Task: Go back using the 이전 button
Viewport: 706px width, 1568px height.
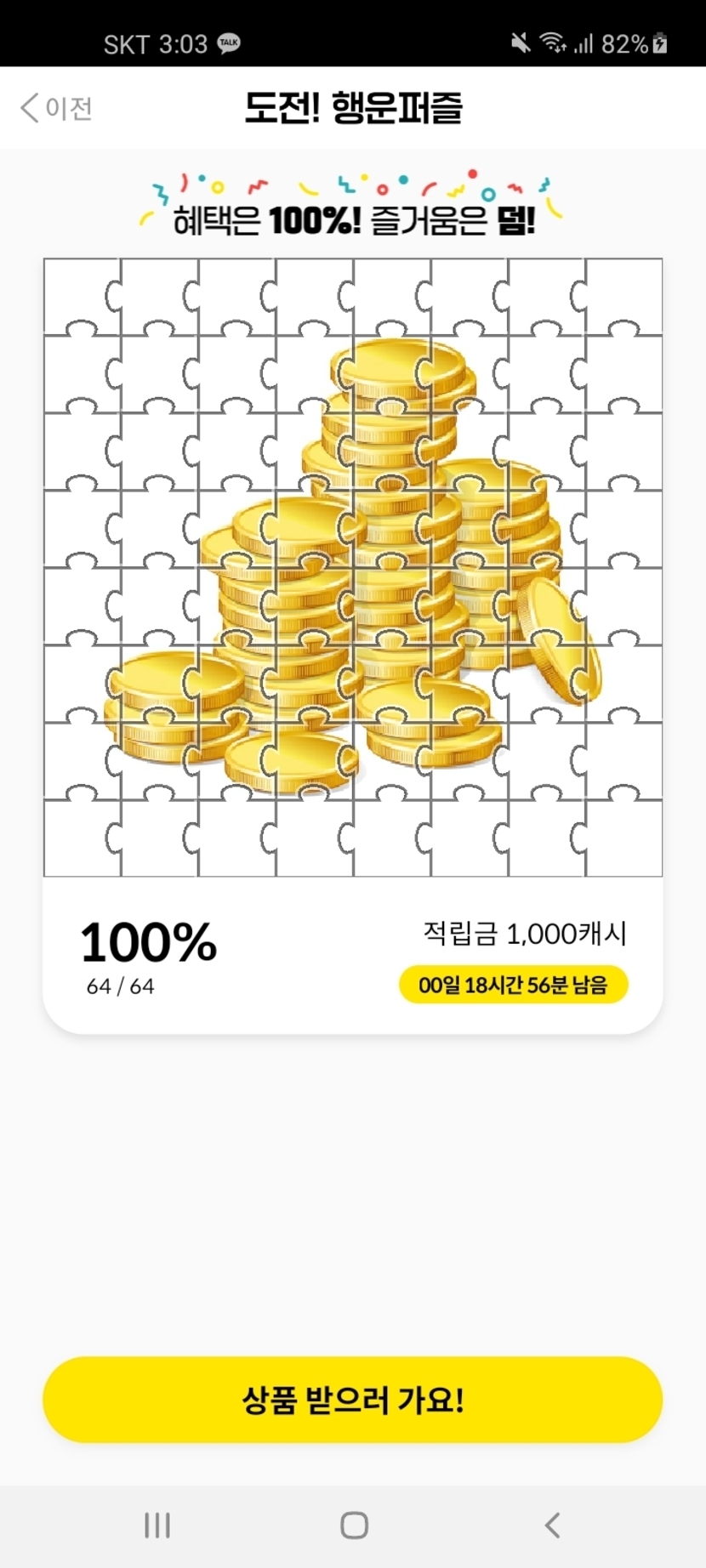Action: pyautogui.click(x=56, y=108)
